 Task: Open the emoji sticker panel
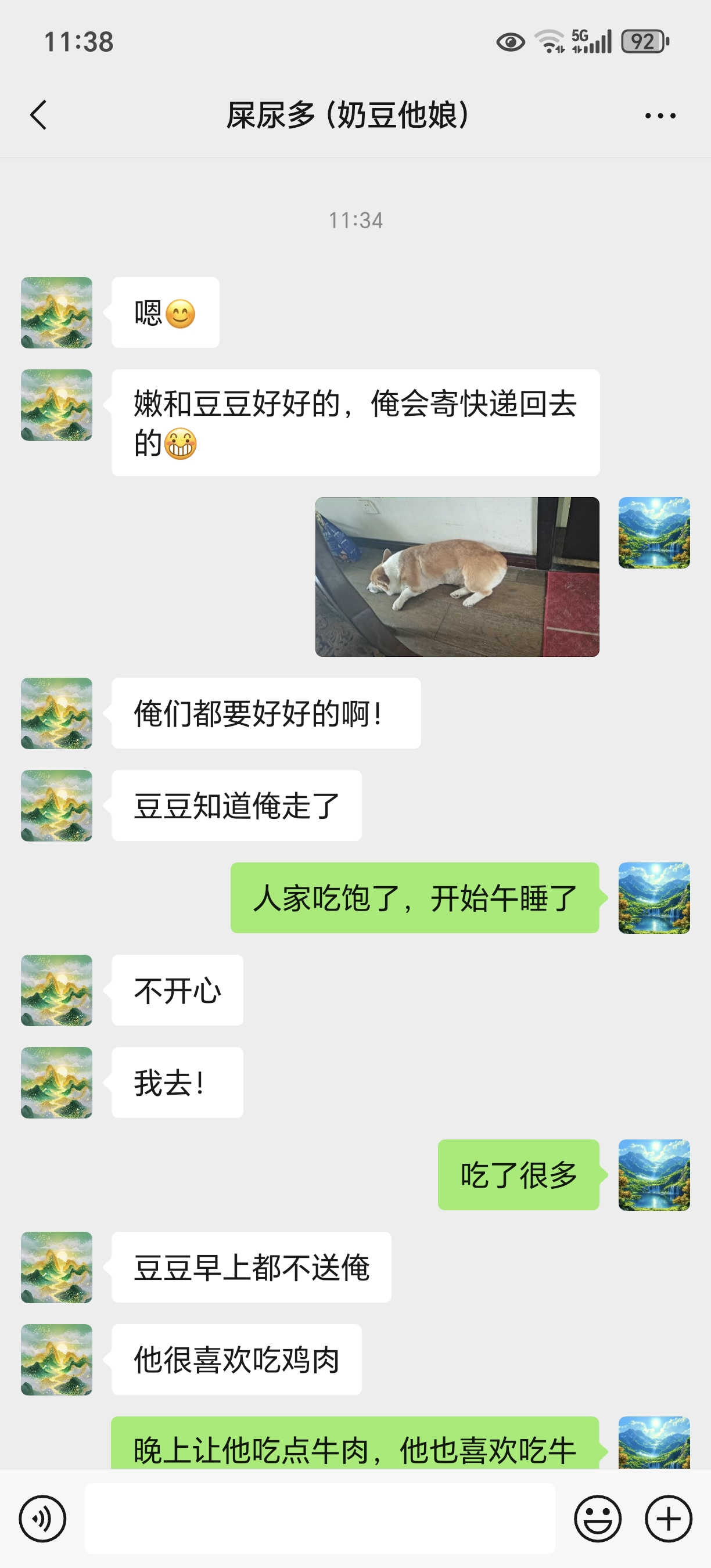click(597, 1519)
